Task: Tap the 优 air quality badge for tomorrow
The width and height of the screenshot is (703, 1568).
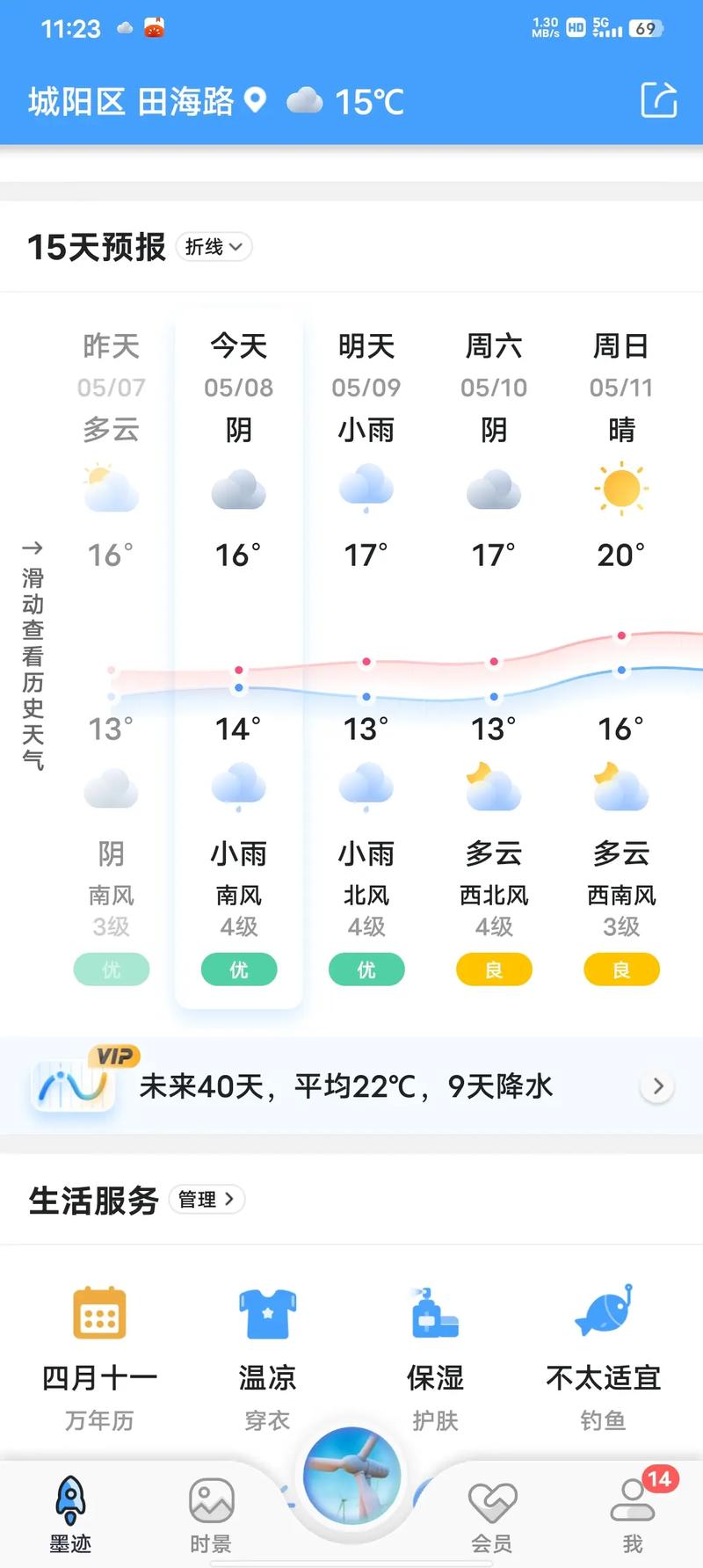Action: [x=366, y=969]
